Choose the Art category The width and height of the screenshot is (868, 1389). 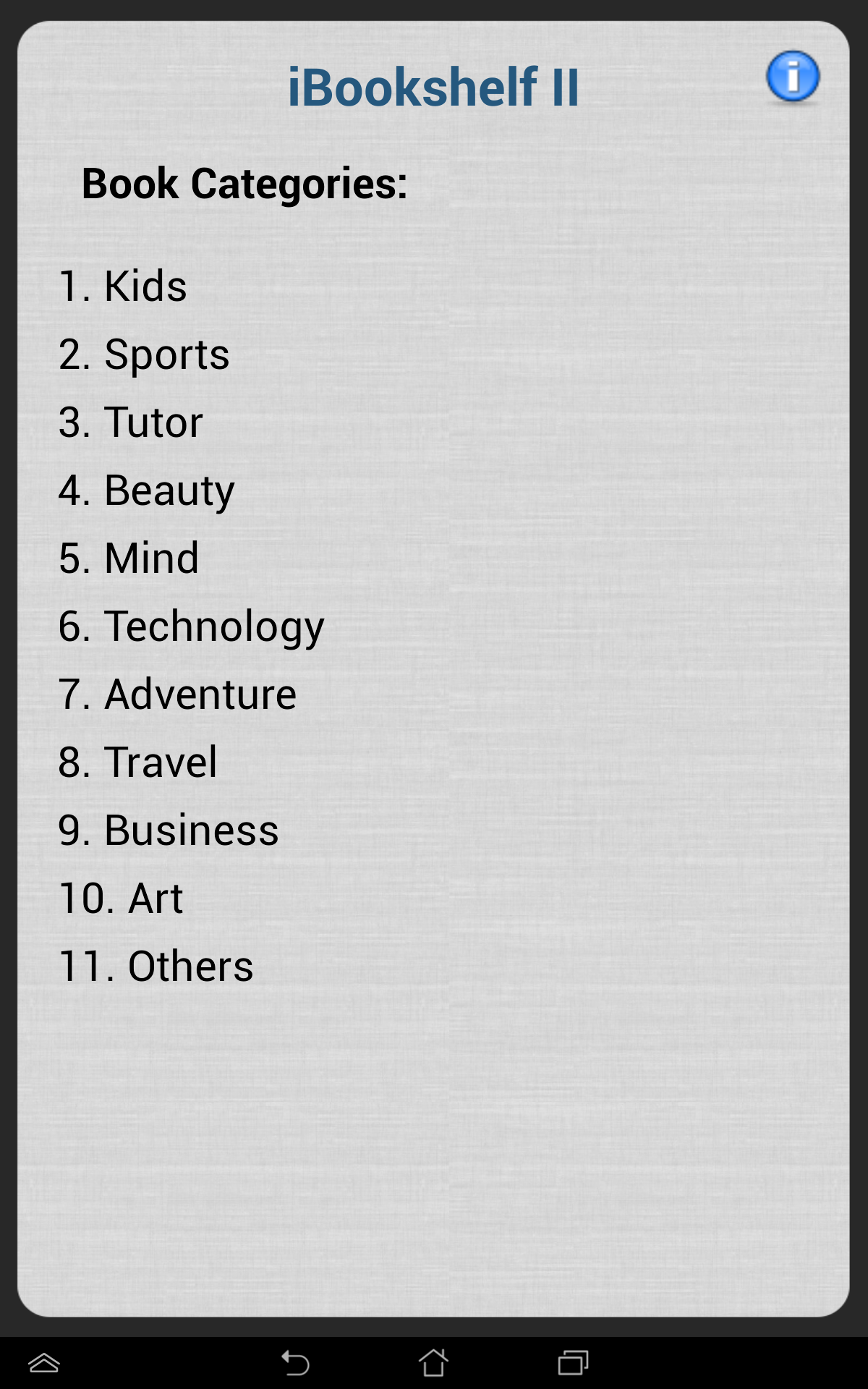(121, 898)
